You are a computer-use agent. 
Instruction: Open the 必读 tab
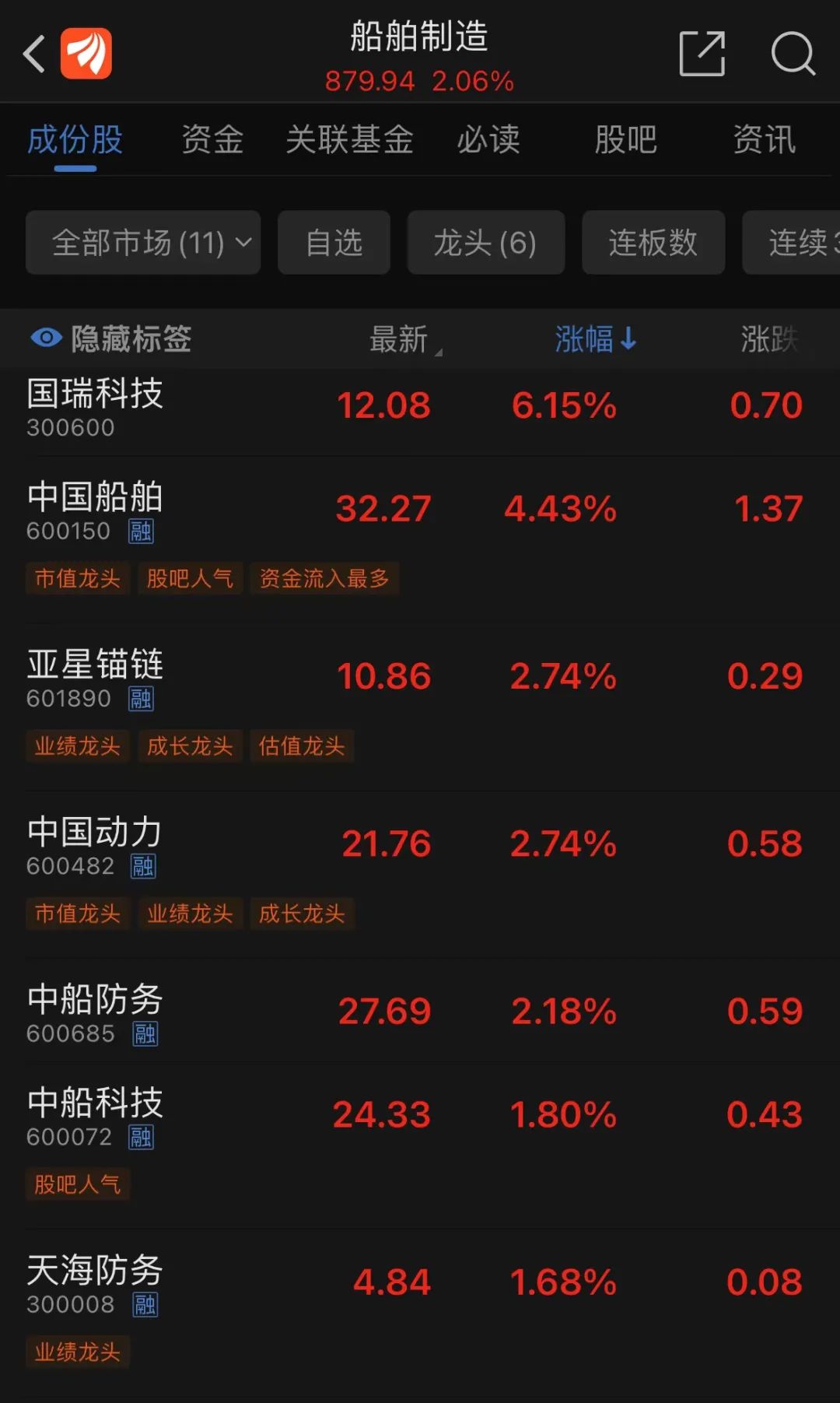coord(488,140)
